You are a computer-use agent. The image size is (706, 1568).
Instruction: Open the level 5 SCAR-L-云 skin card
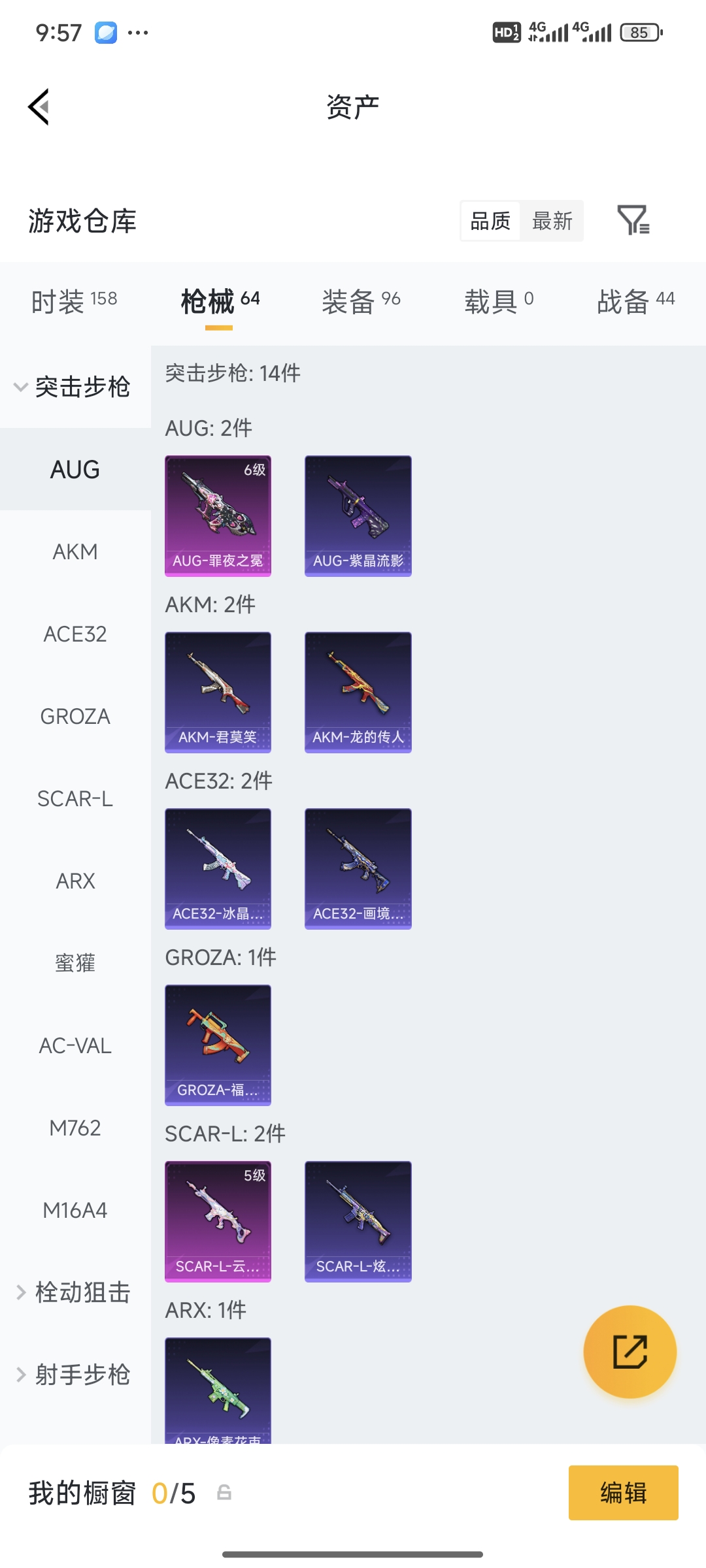coord(218,1222)
